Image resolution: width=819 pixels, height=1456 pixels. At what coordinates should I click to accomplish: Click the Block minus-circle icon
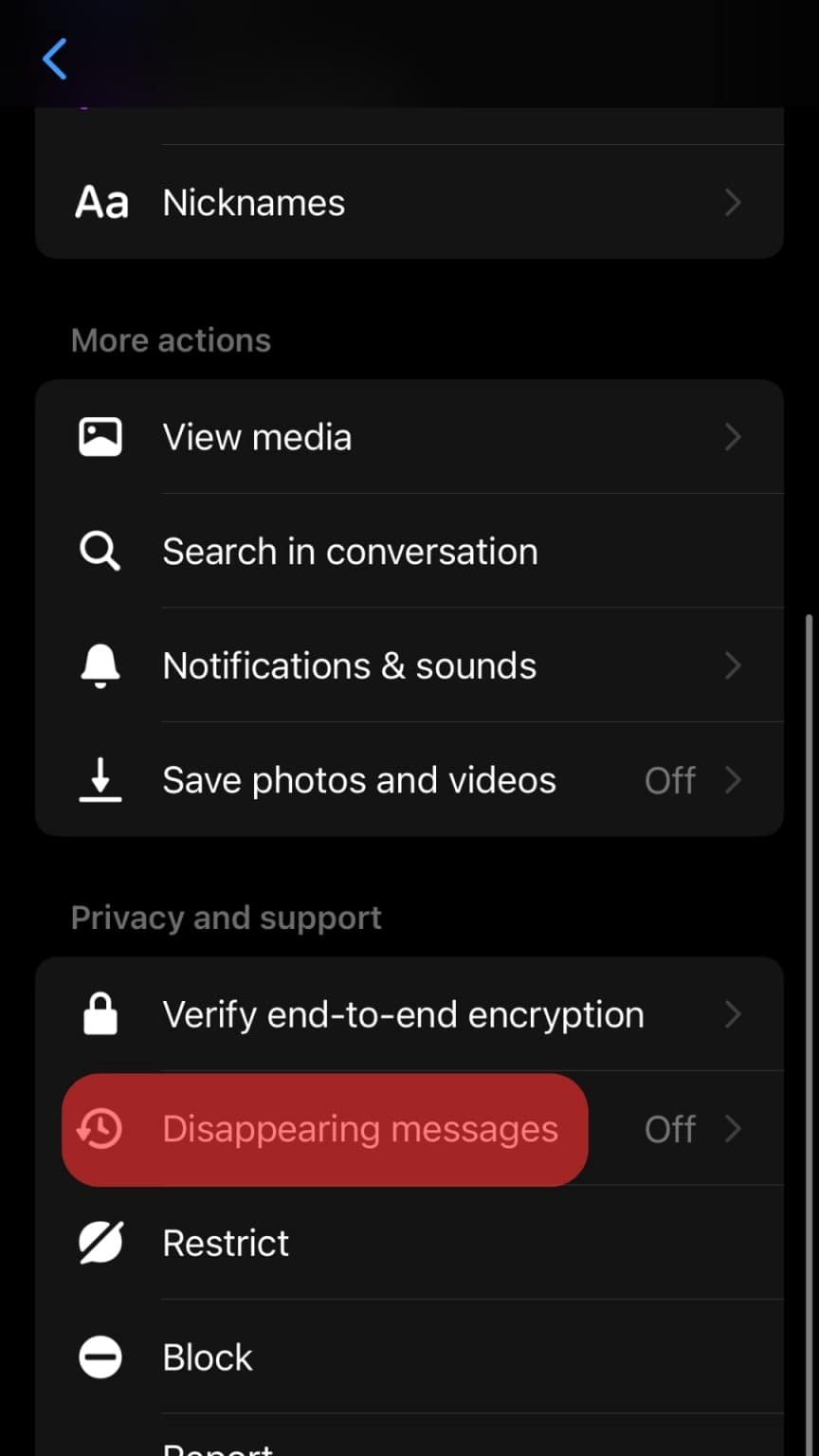(99, 1356)
